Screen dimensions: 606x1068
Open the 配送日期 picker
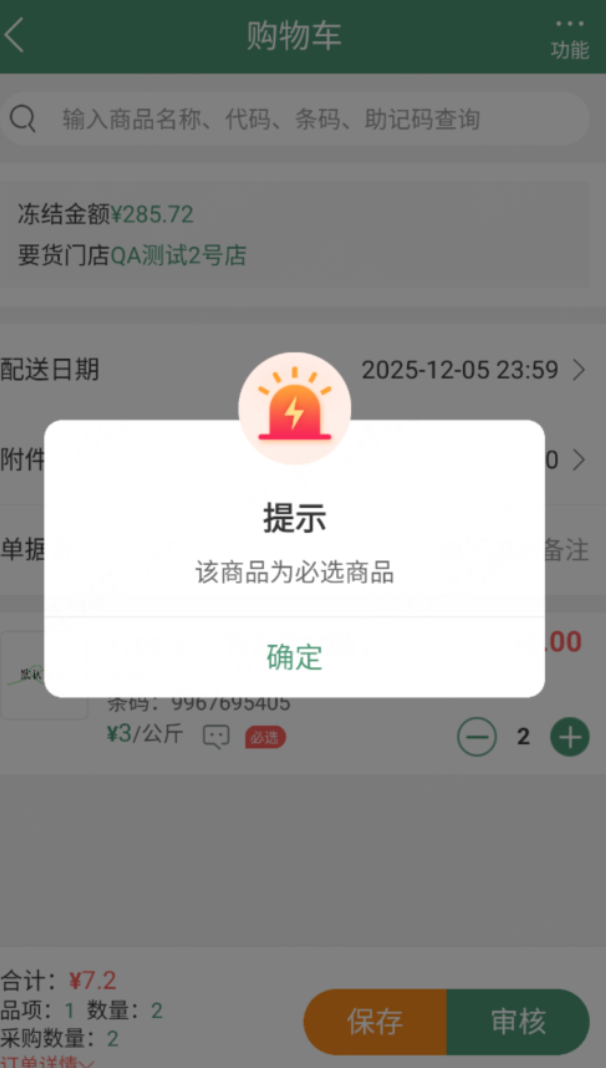[x=468, y=370]
